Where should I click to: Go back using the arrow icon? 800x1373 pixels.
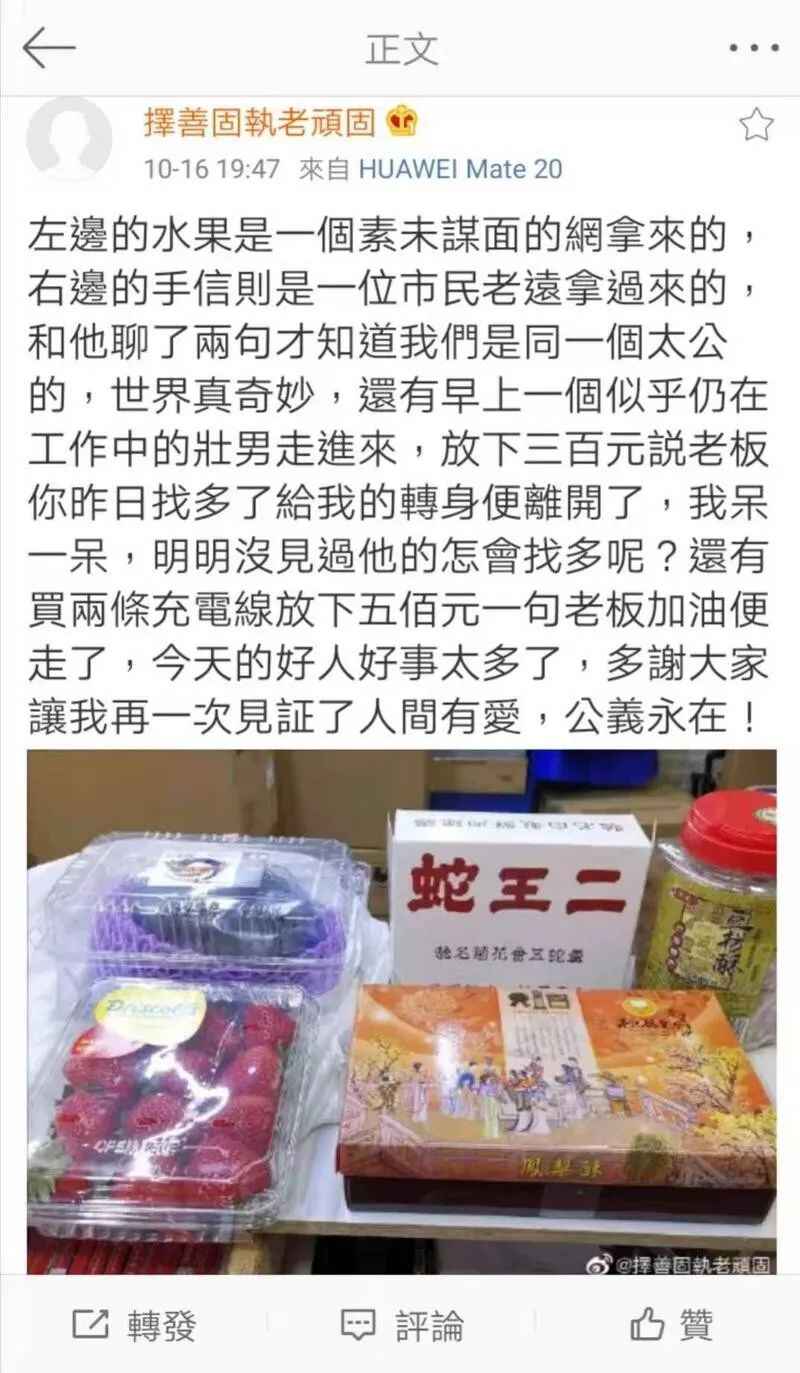click(x=48, y=48)
